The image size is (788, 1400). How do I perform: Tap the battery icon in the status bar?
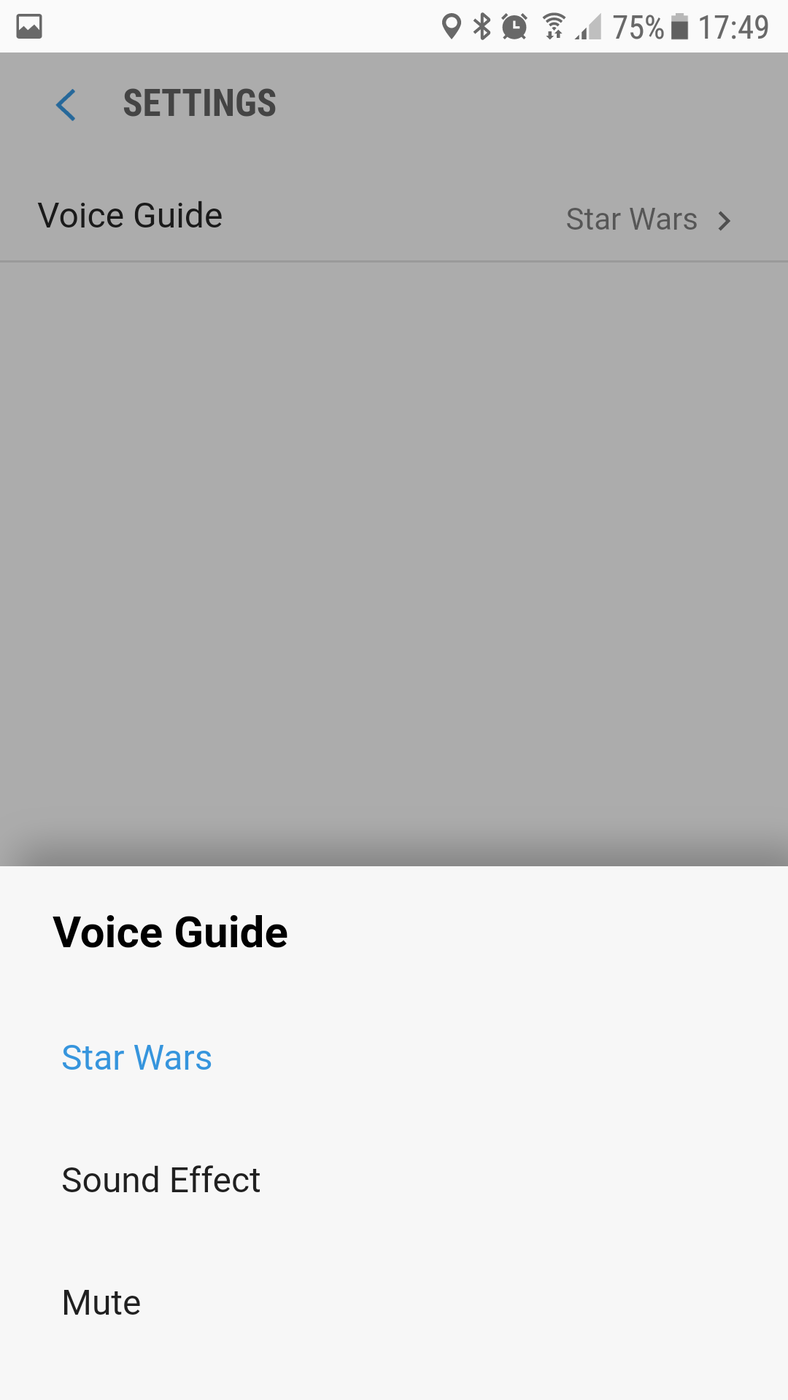(681, 25)
